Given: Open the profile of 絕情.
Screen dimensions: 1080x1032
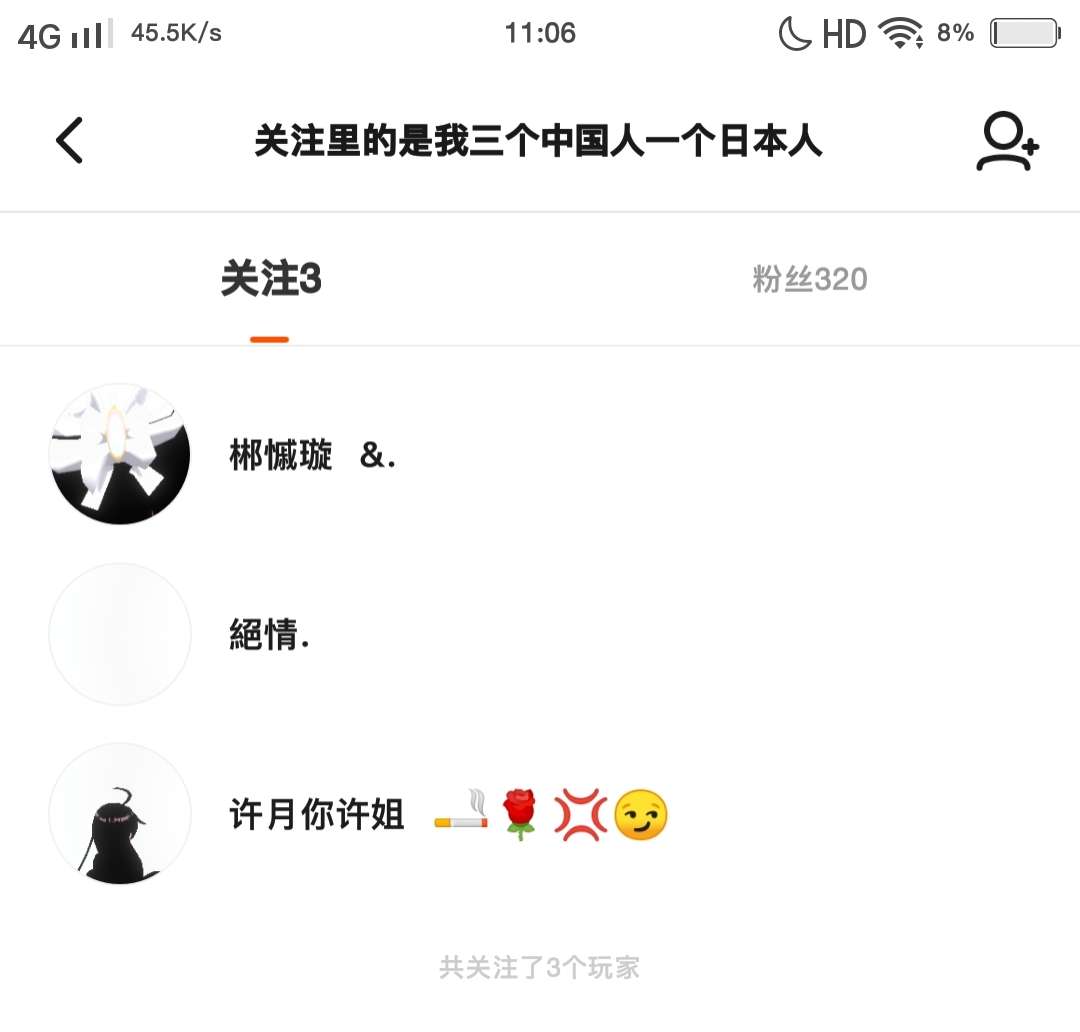Looking at the screenshot, I should point(270,634).
